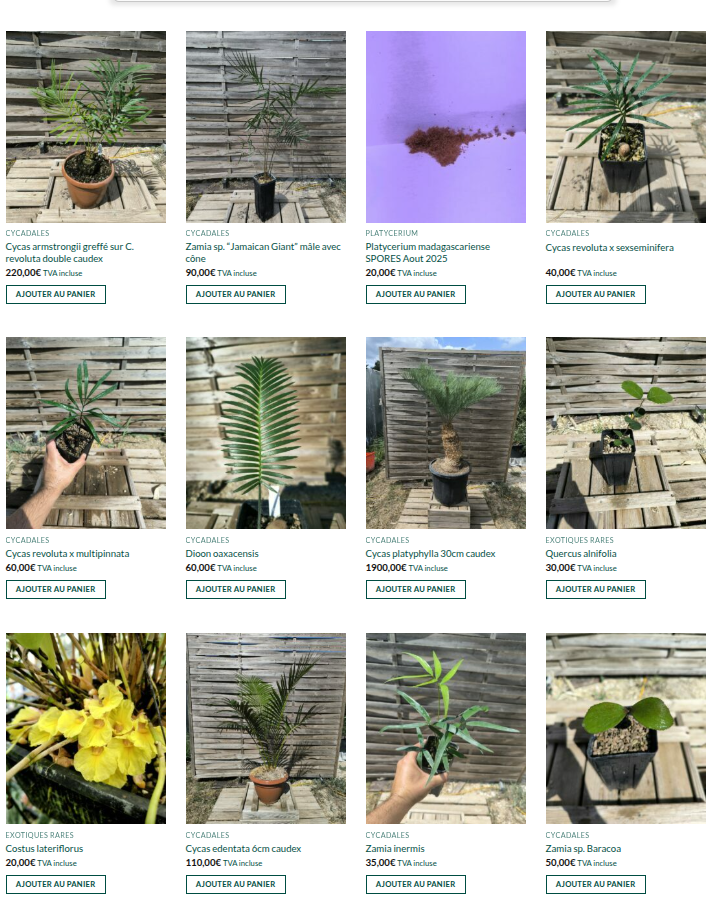
Task: Open the Costus lateriflorus flower photo
Action: pos(86,728)
